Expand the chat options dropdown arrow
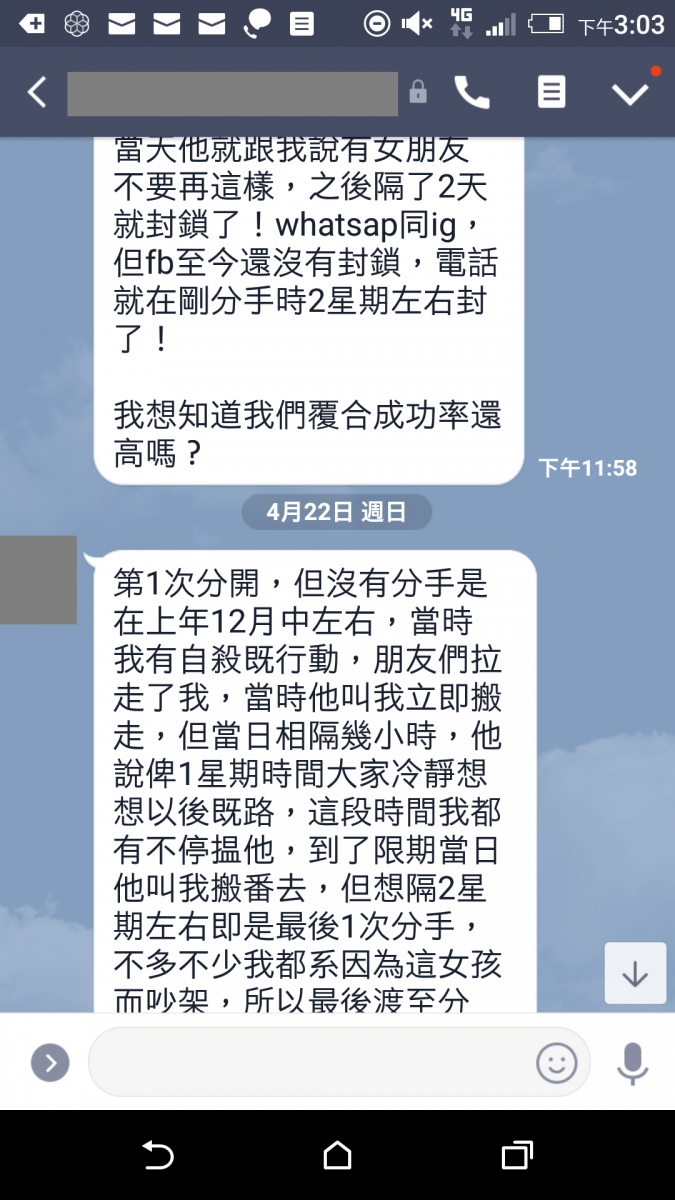The height and width of the screenshot is (1200, 675). pyautogui.click(x=631, y=93)
